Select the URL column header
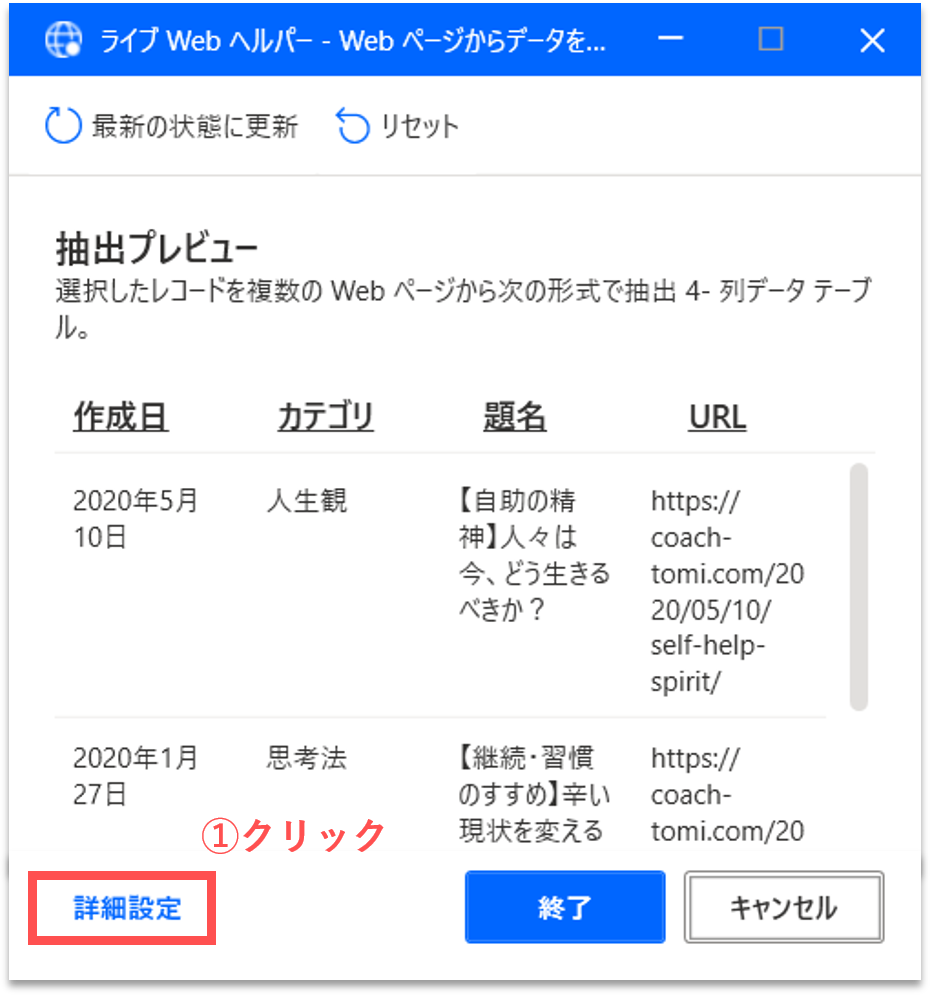This screenshot has width=930, height=995. pyautogui.click(x=717, y=417)
